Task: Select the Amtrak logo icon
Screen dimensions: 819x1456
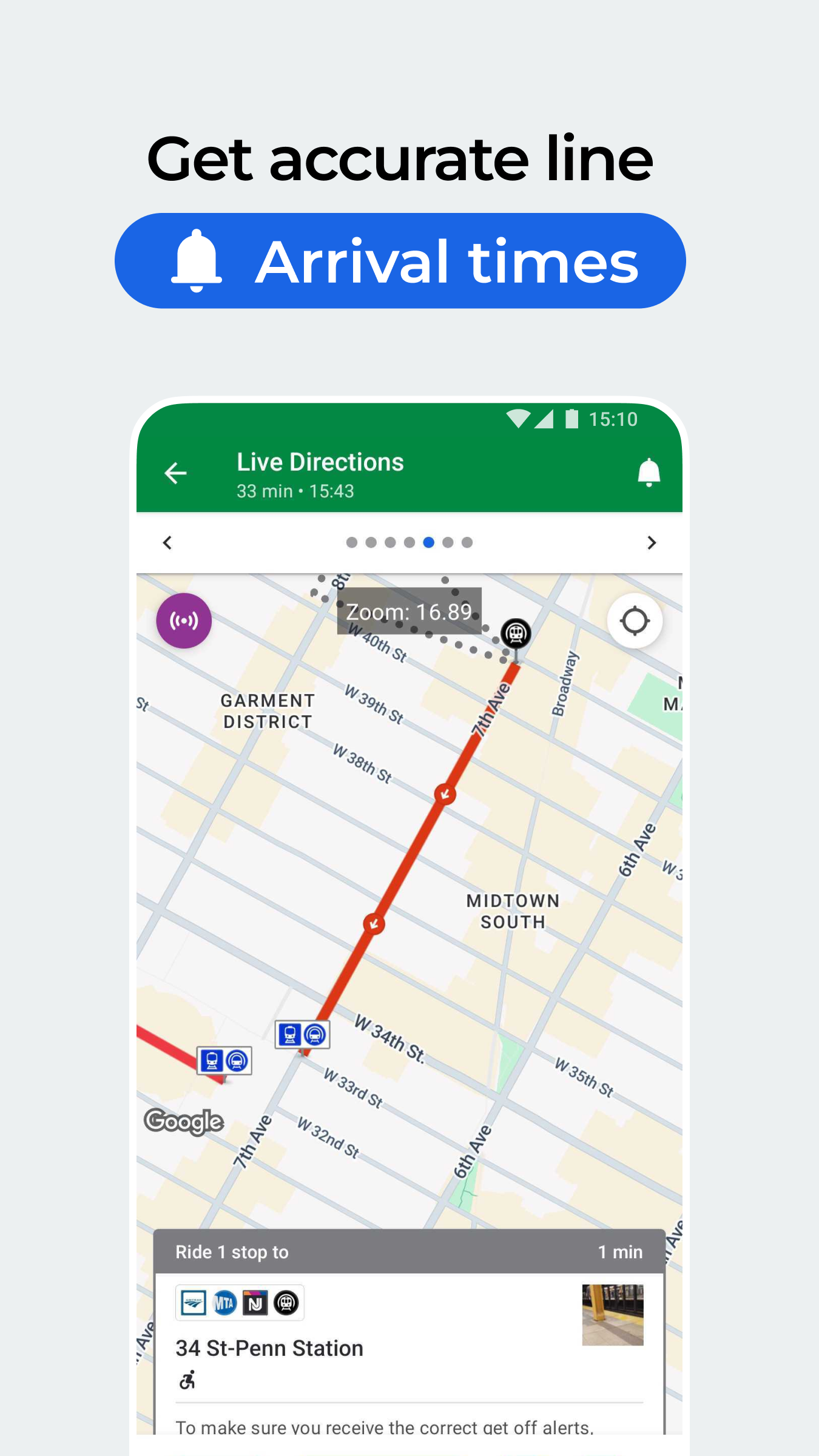Action: click(x=194, y=1302)
